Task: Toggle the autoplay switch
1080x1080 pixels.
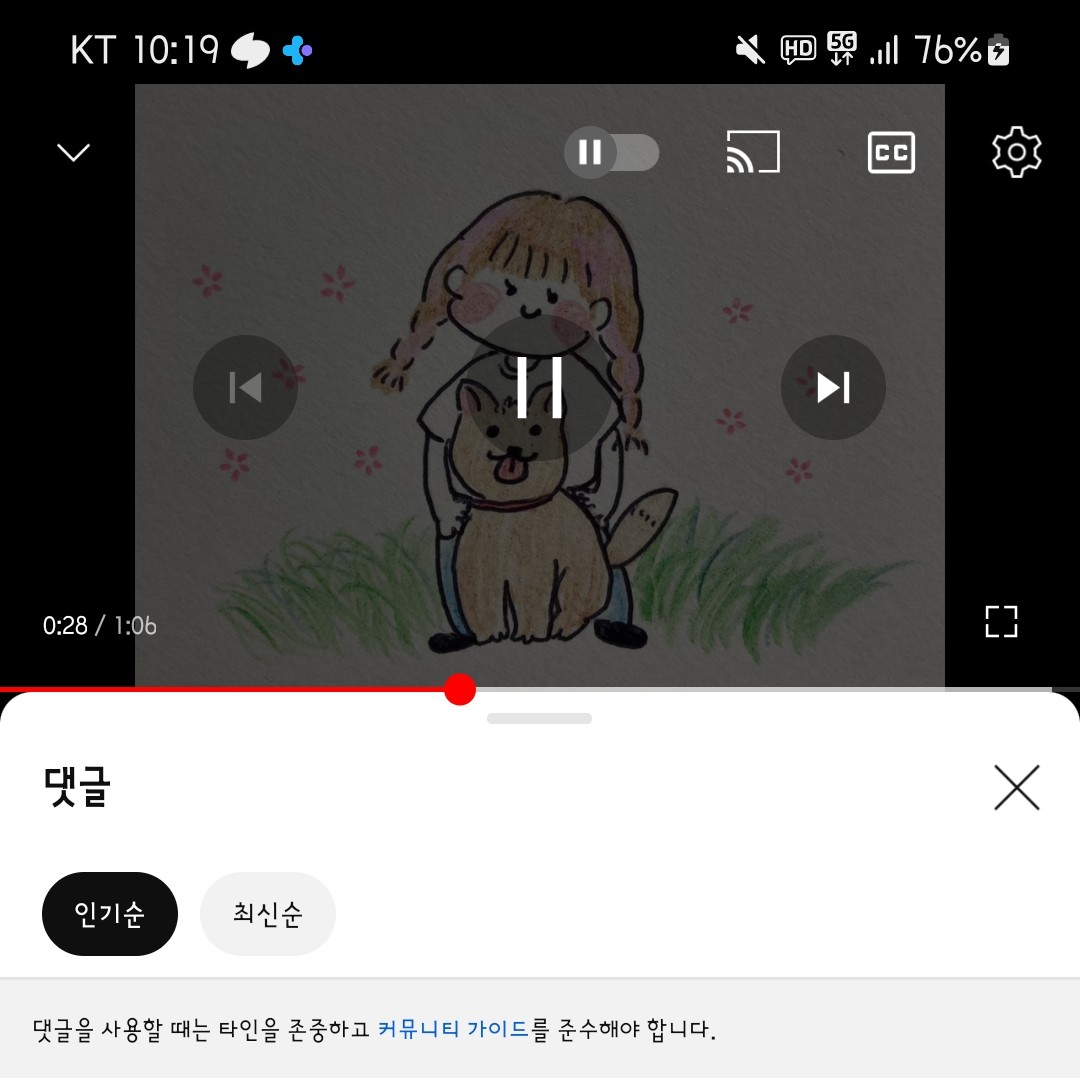Action: point(611,152)
